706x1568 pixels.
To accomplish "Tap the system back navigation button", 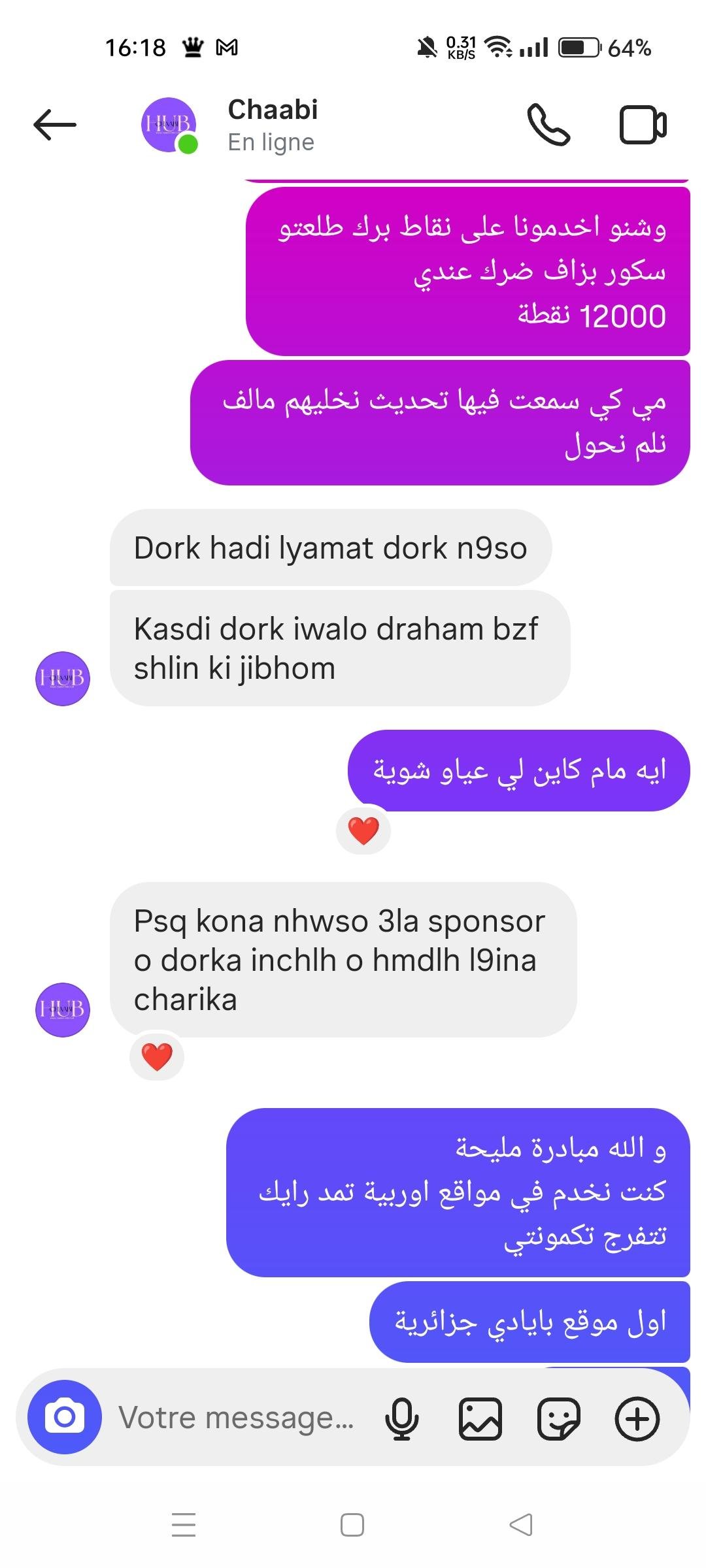I will click(x=521, y=1525).
